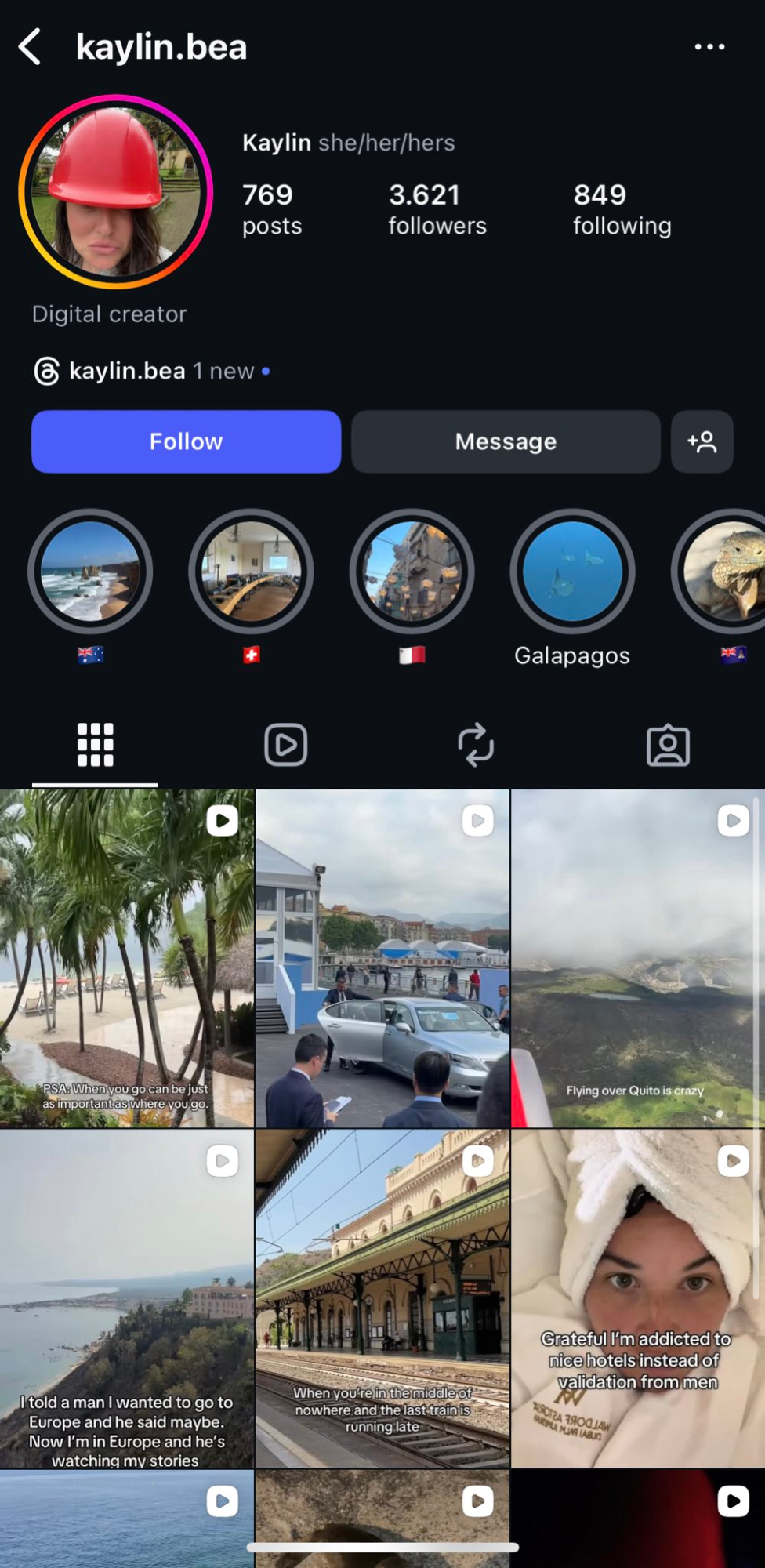Follow kaylin.bea
The height and width of the screenshot is (1568, 765).
186,441
